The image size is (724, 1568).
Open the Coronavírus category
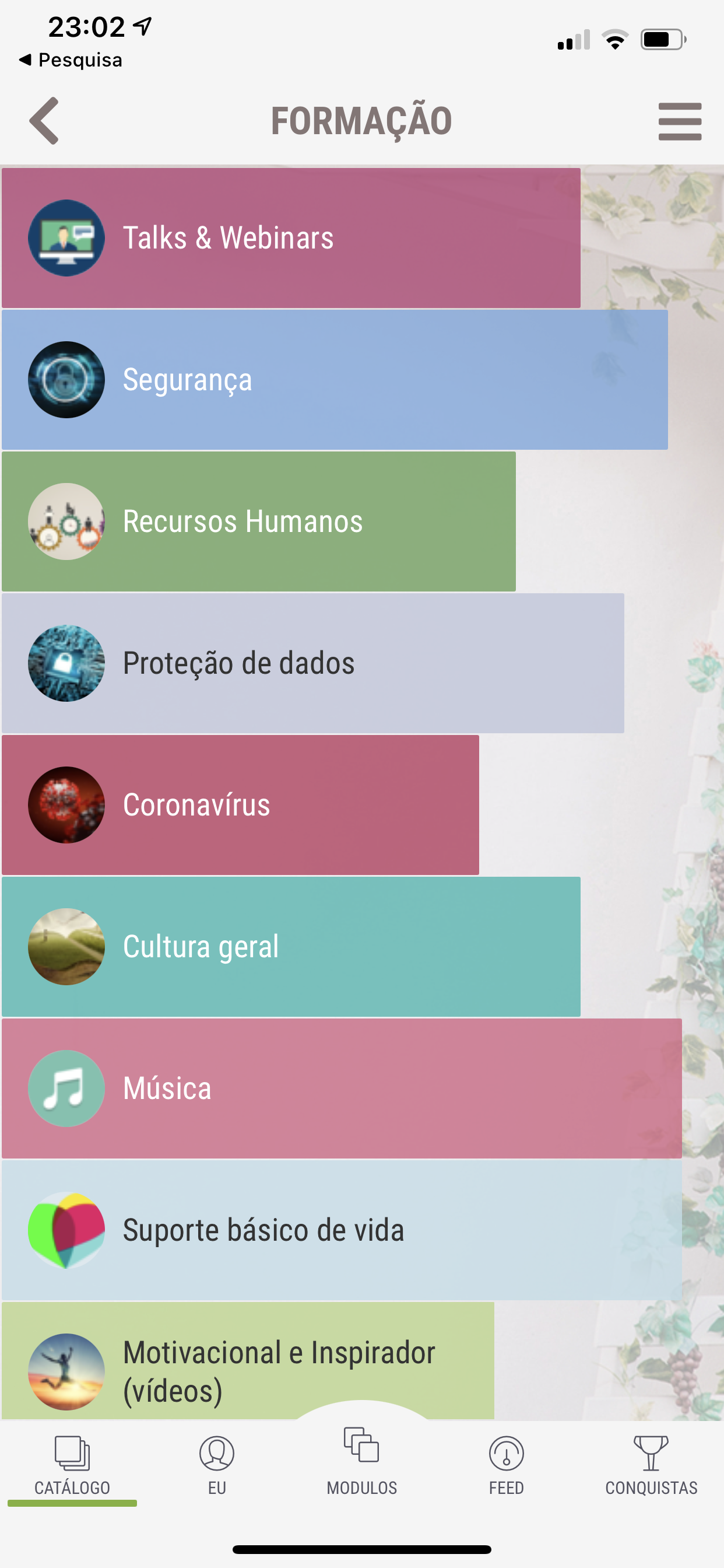coord(240,804)
